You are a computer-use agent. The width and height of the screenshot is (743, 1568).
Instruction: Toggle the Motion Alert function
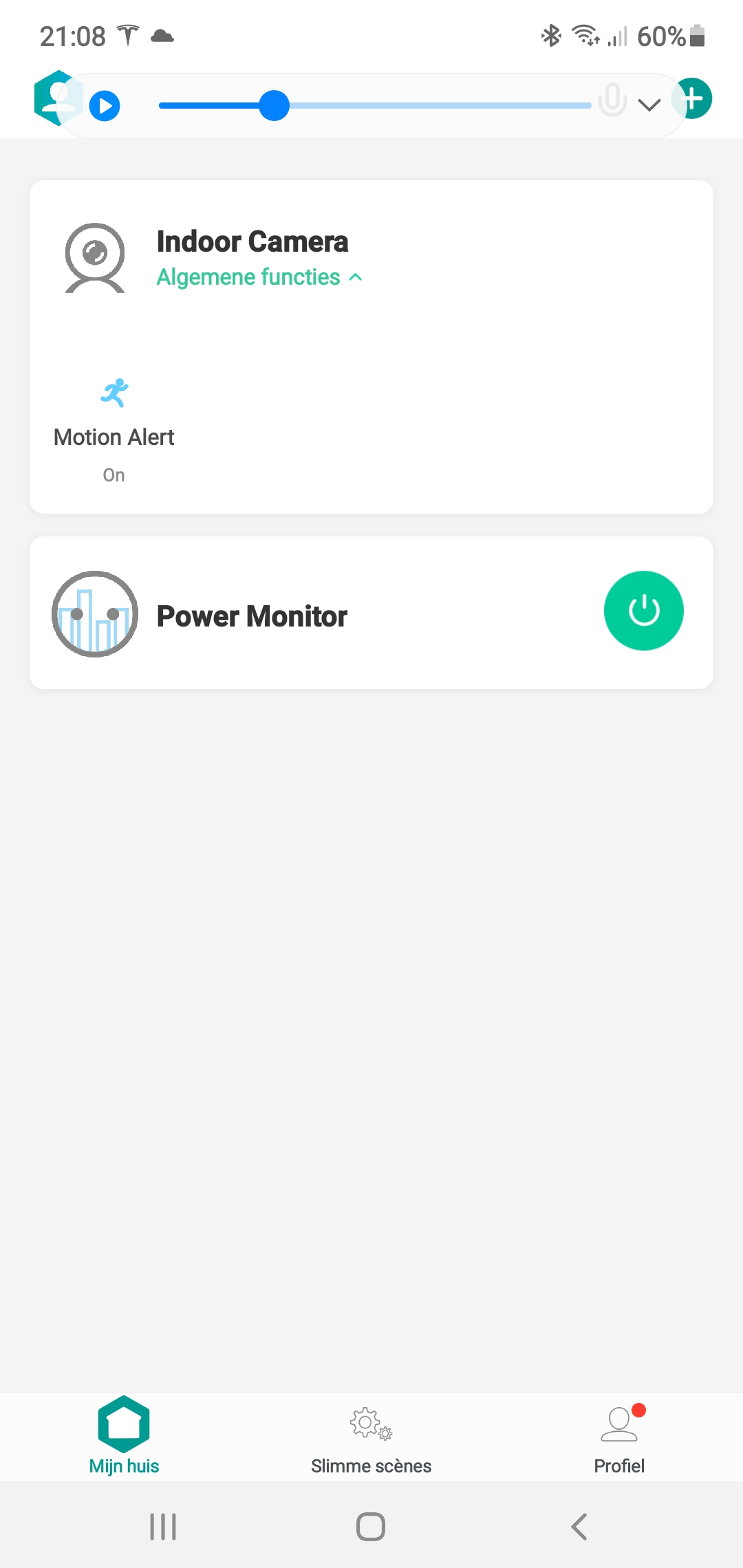pyautogui.click(x=114, y=426)
